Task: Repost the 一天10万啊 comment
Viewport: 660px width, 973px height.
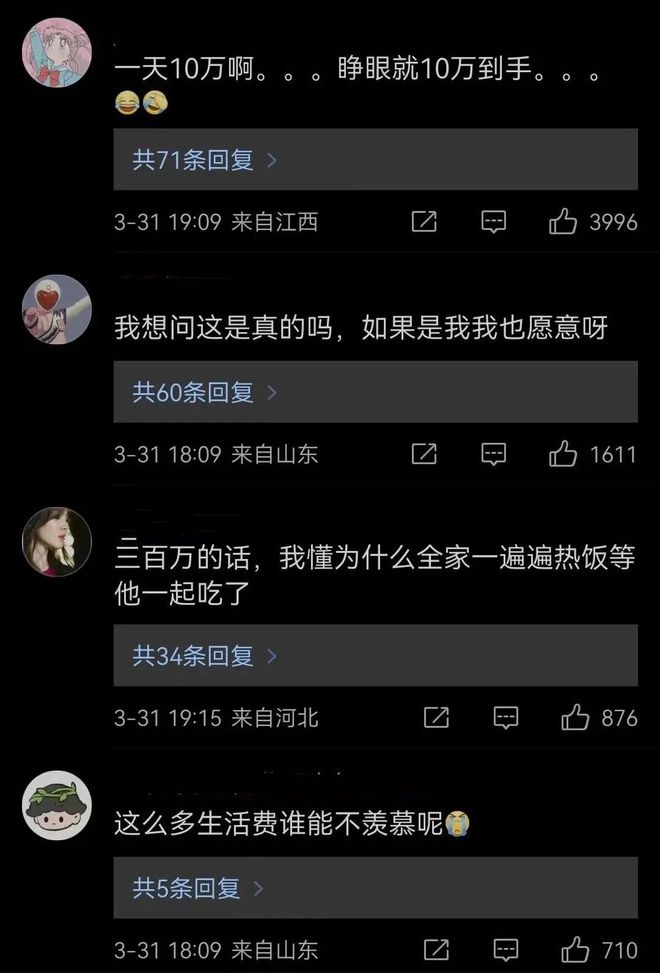Action: click(424, 222)
